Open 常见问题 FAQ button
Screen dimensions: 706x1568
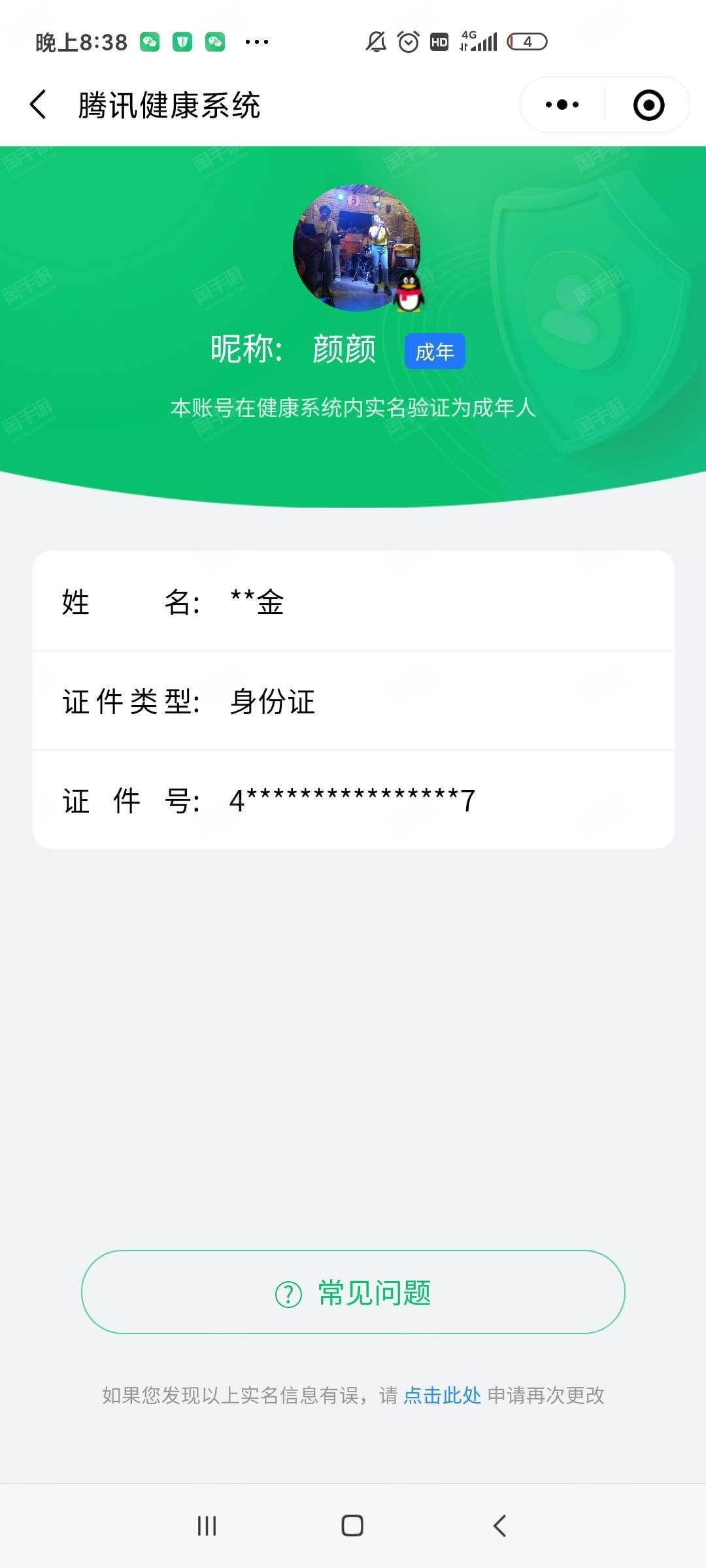[353, 1292]
